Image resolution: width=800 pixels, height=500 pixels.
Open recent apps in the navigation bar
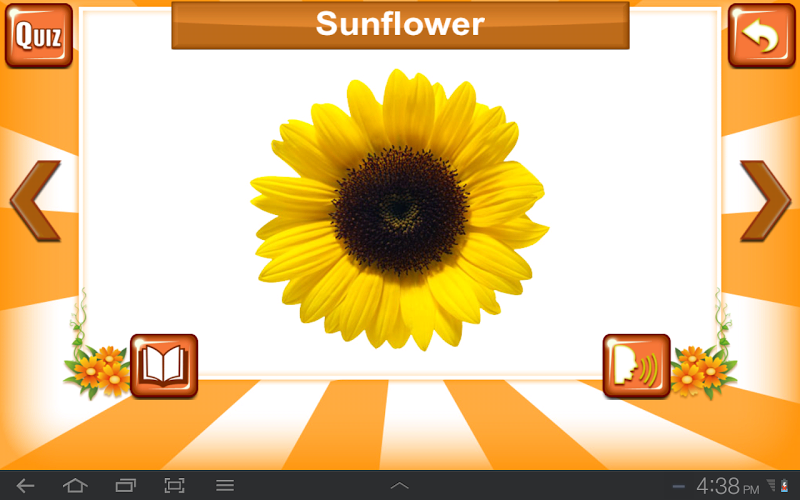125,486
